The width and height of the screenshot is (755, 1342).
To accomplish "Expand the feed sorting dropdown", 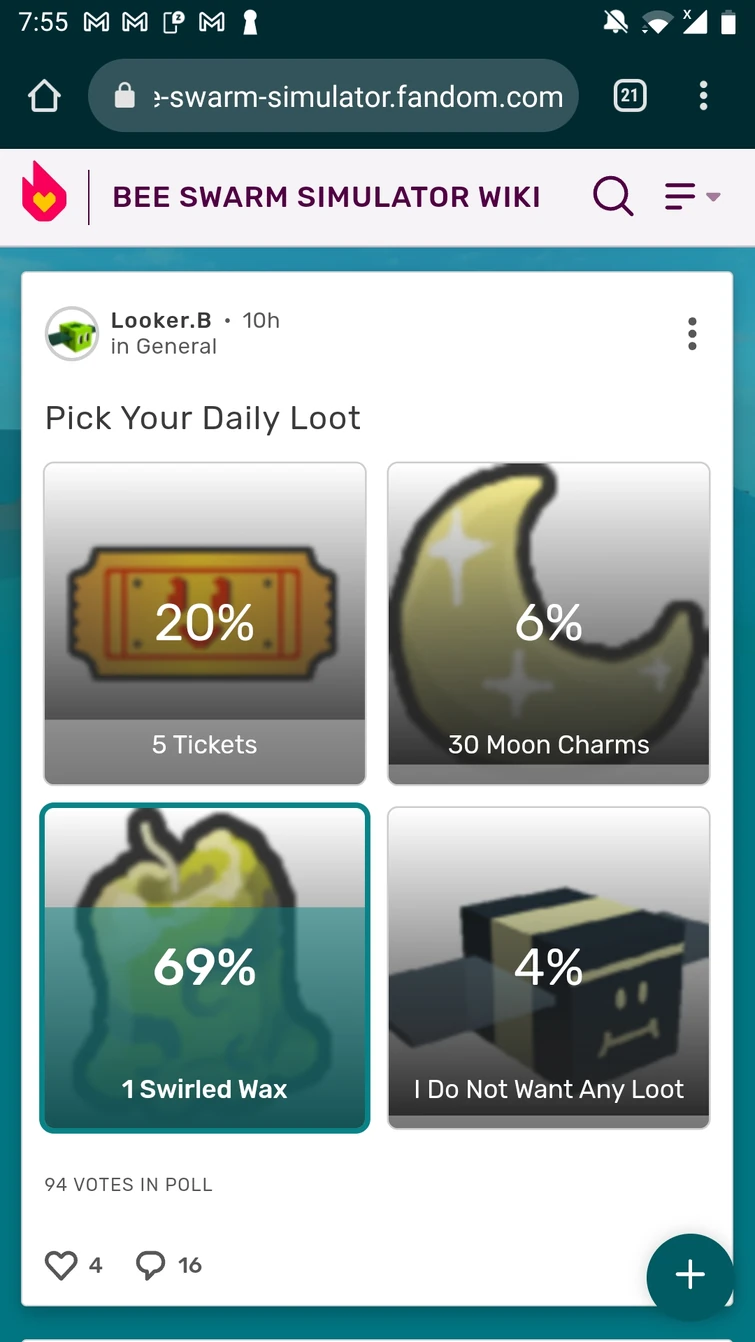I will pos(688,197).
